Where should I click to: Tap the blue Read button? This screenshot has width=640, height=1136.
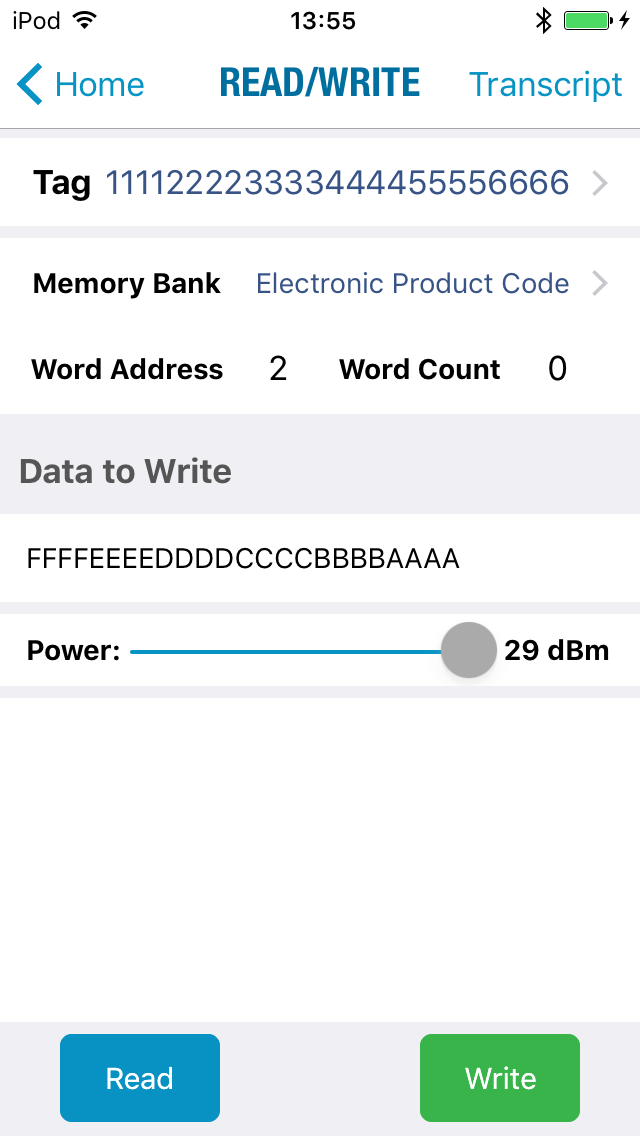140,1078
